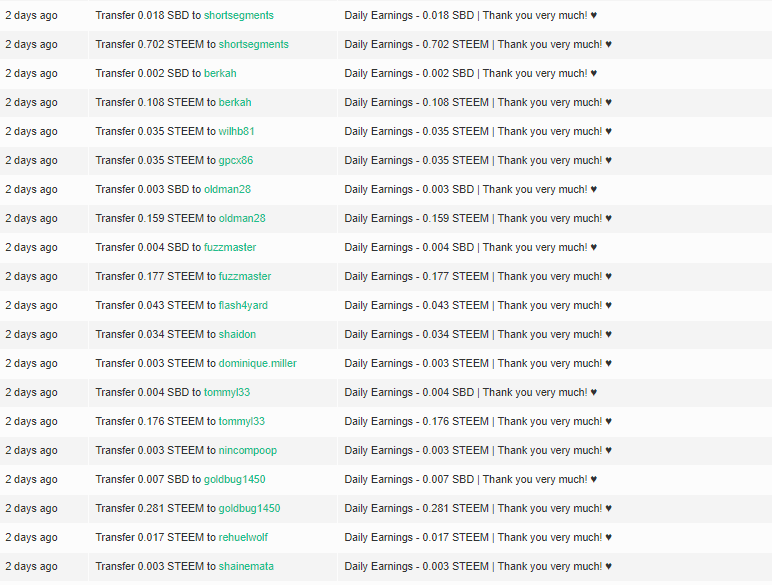Open berkah in the 0.002 SBD transfer
The width and height of the screenshot is (772, 585).
coord(220,73)
